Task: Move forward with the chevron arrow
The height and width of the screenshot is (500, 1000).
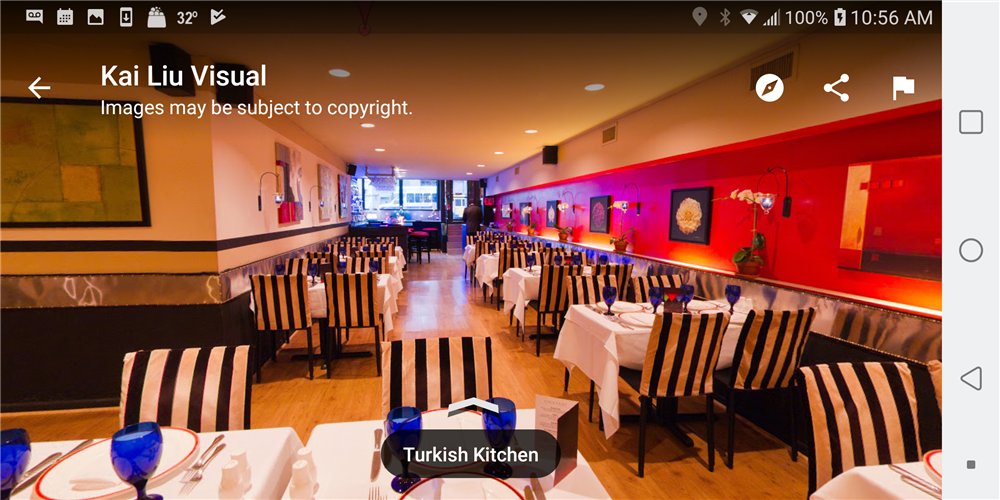Action: 471,407
